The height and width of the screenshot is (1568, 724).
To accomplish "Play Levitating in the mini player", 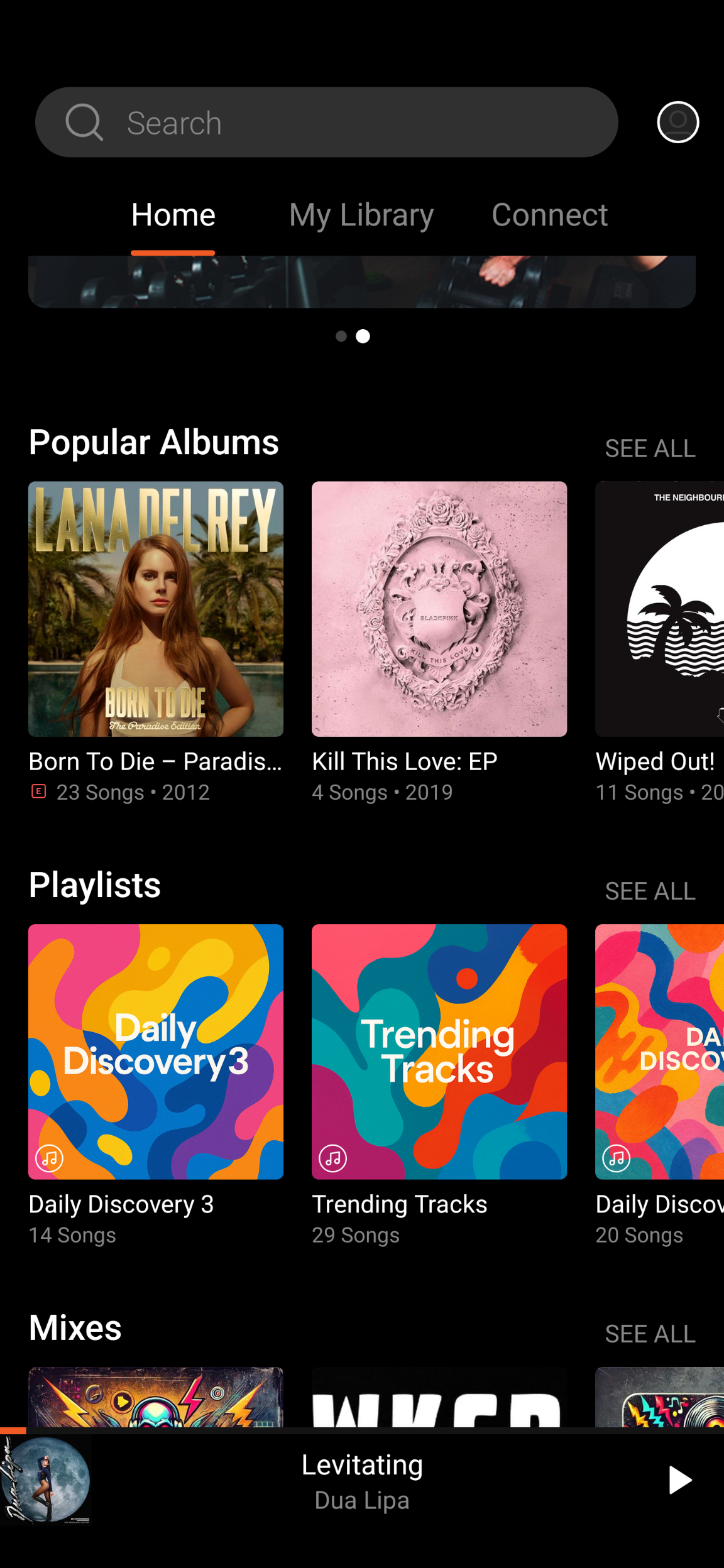I will [679, 1480].
